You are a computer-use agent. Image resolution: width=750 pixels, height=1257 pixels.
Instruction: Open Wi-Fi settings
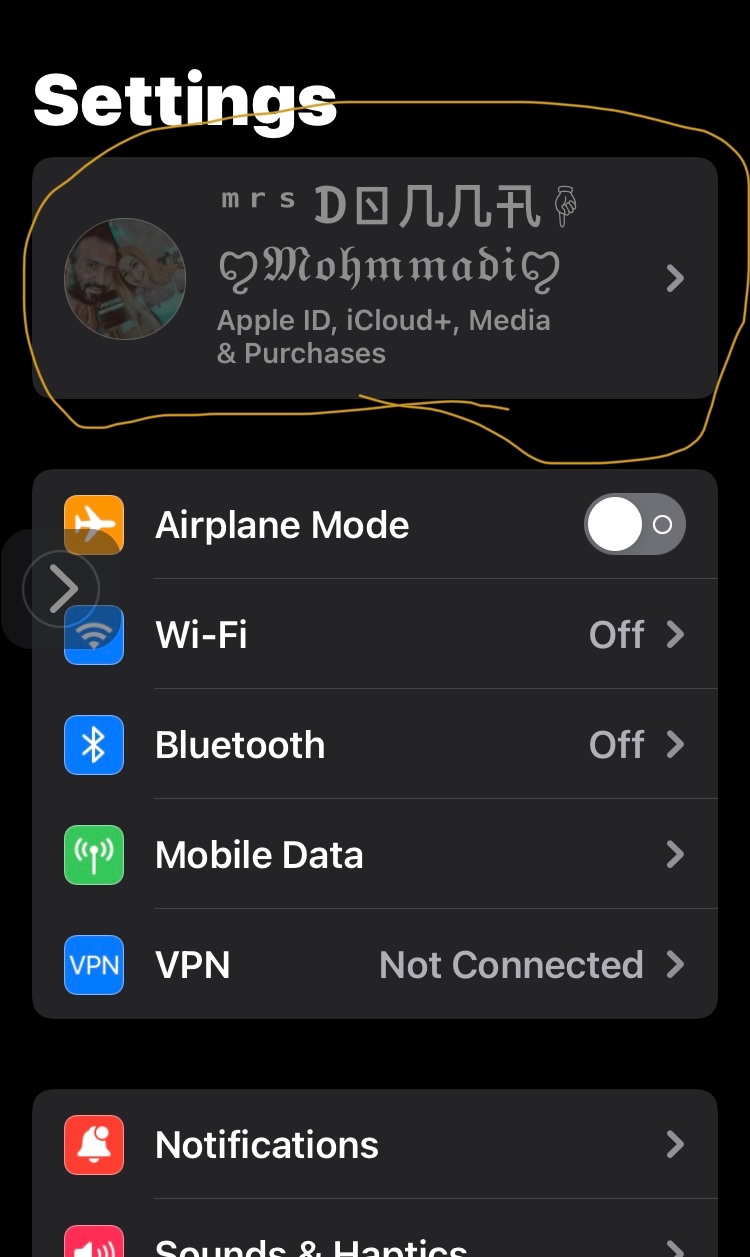(400, 634)
